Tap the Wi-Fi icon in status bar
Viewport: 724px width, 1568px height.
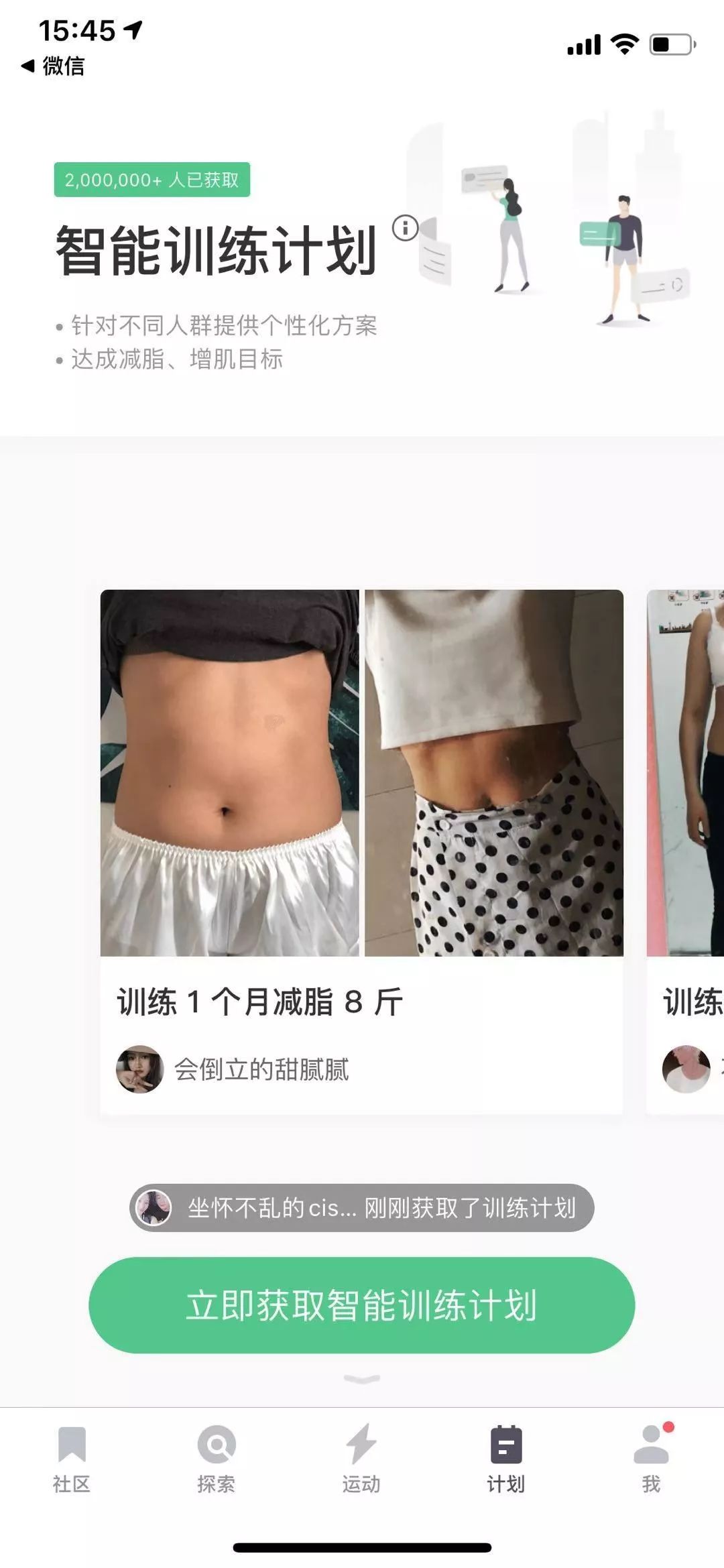point(625,42)
